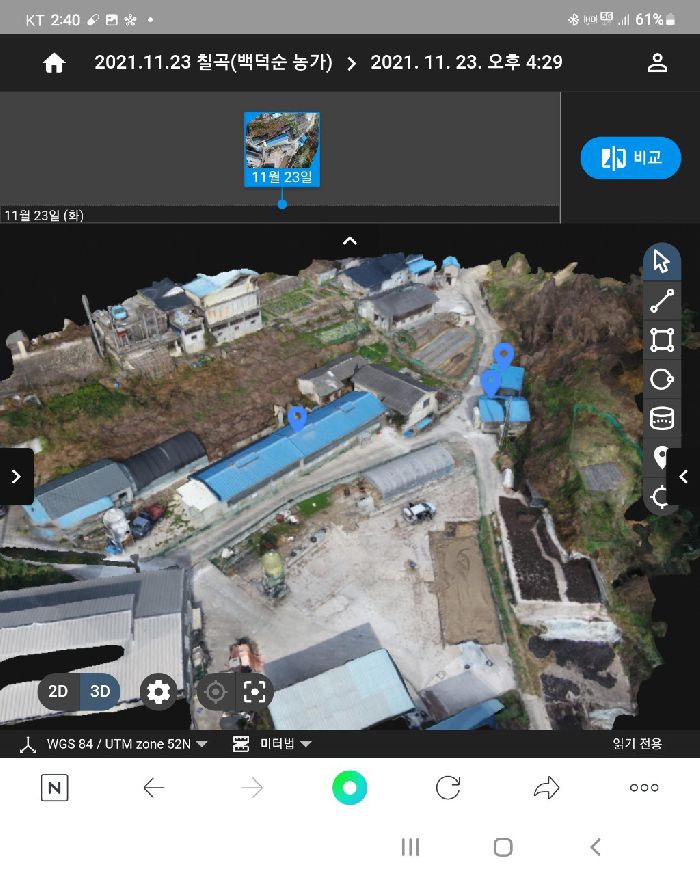
Task: Open the user account profile
Action: coord(657,63)
